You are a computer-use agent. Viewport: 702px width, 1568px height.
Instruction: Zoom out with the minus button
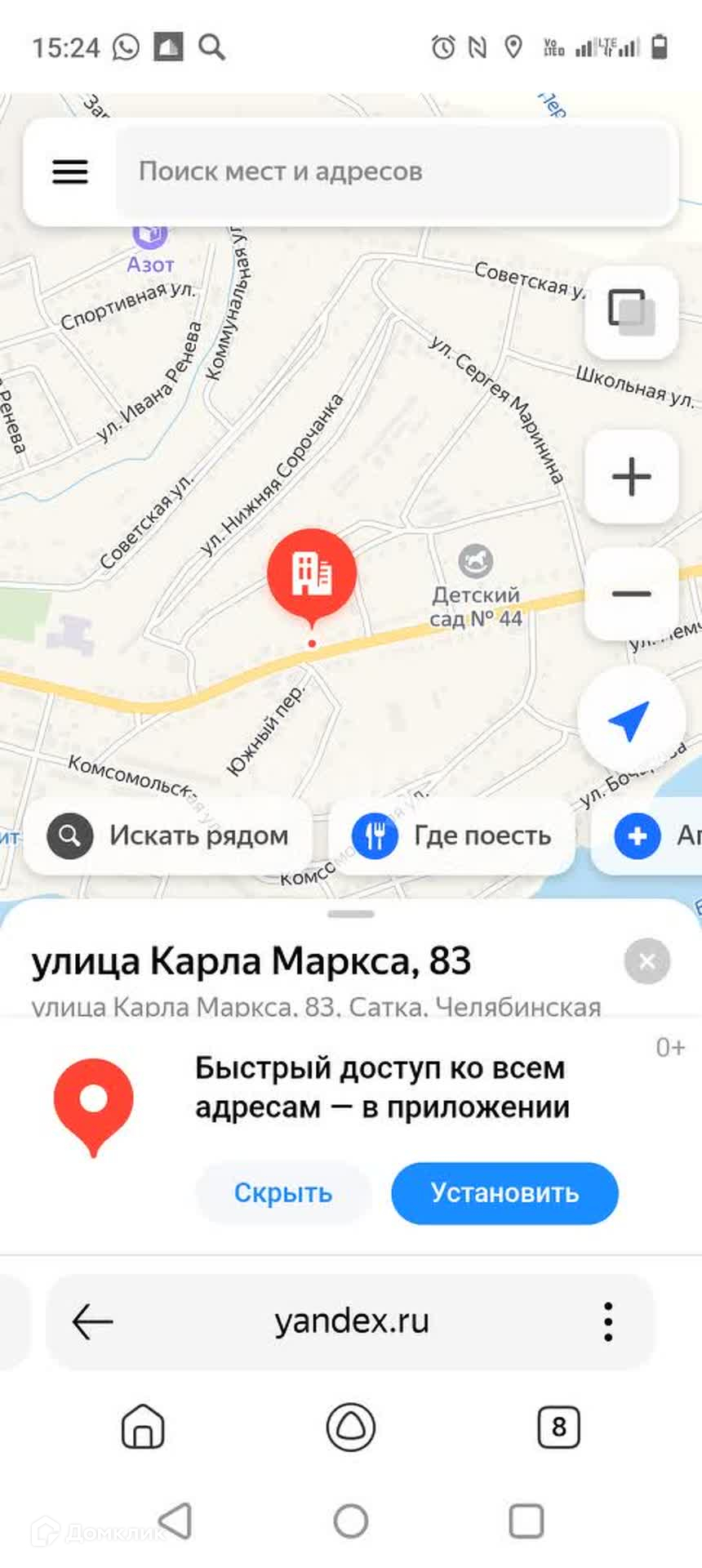point(631,594)
